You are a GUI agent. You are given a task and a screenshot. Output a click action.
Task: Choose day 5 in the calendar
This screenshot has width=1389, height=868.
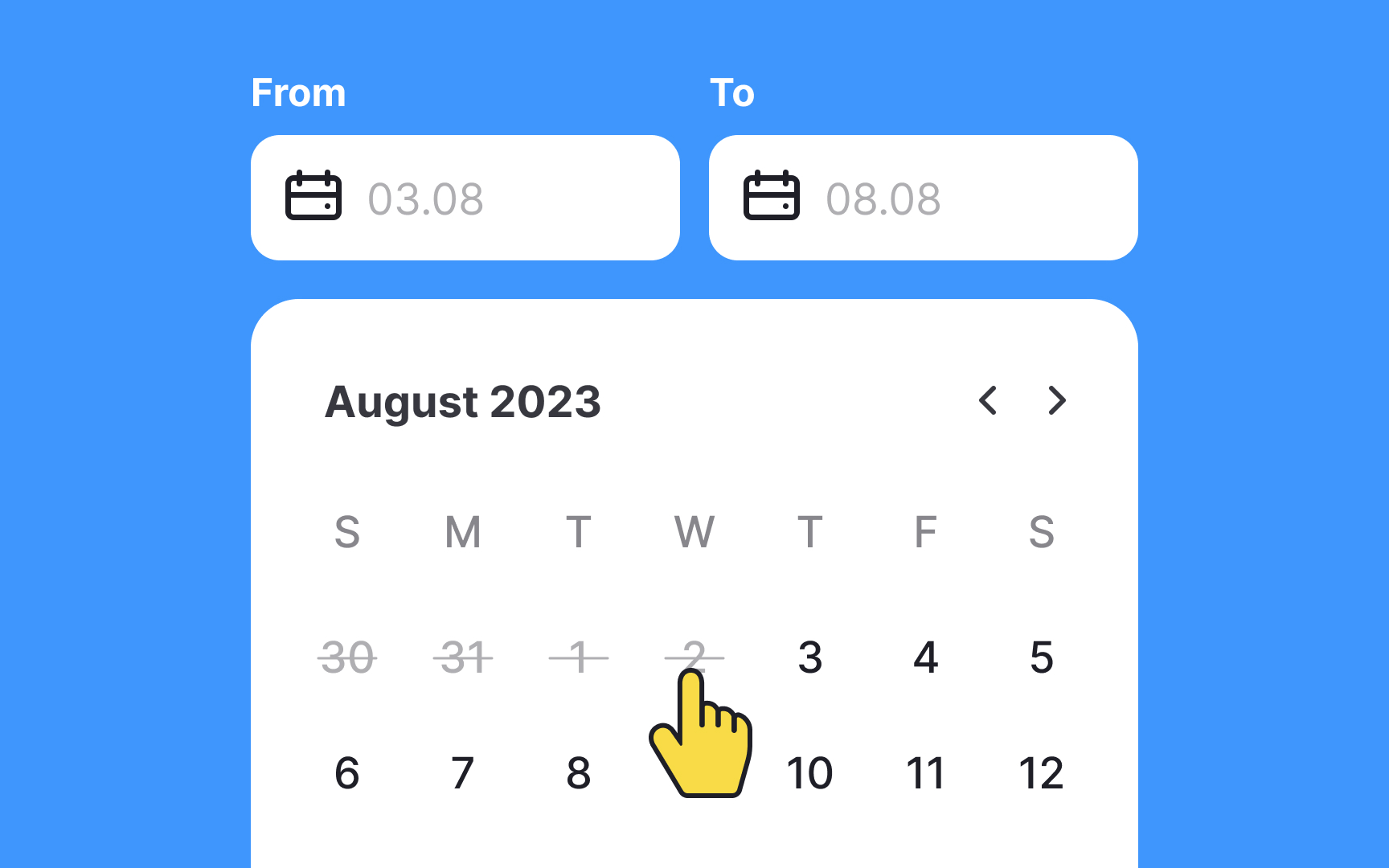point(1042,657)
